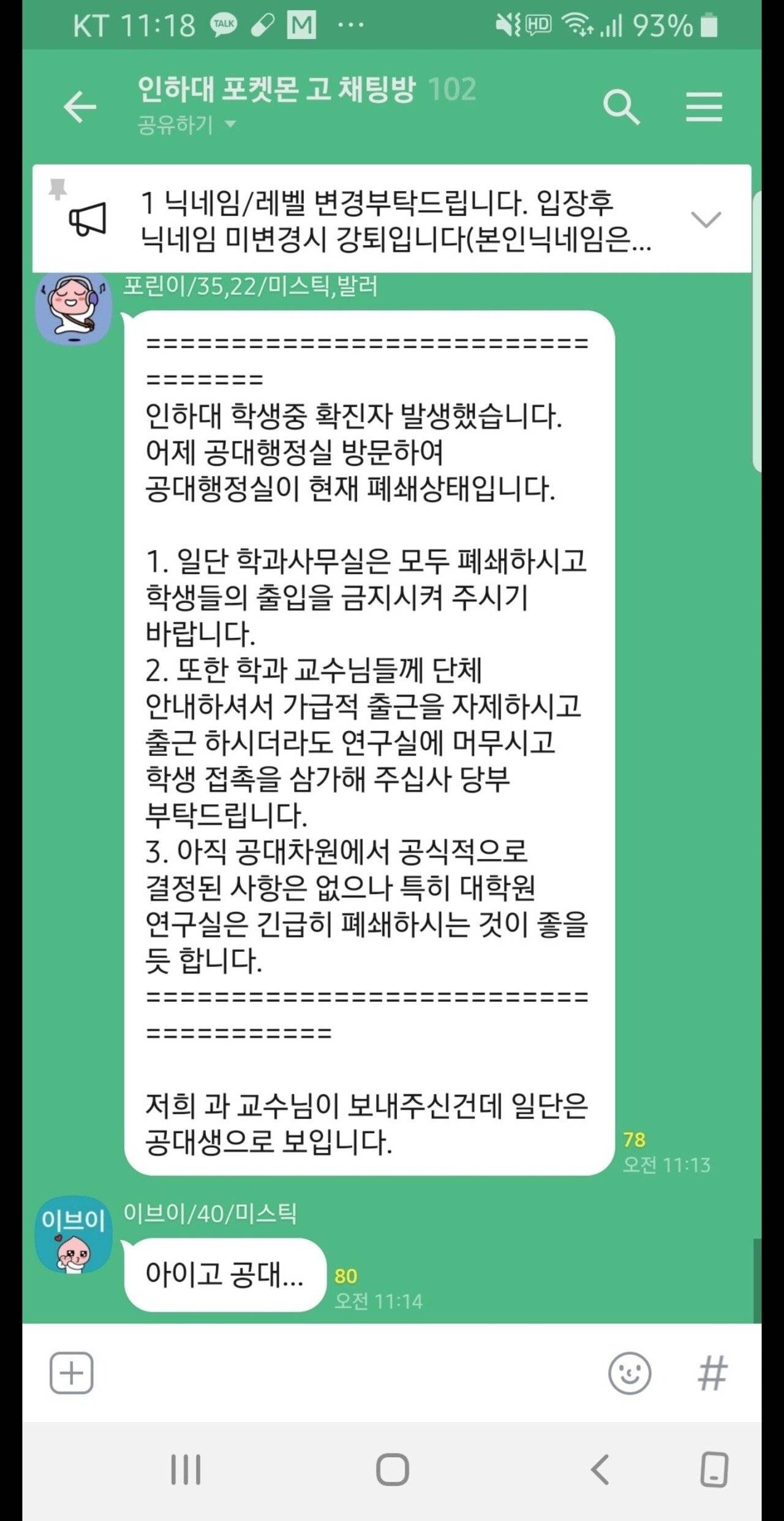Screen dimensions: 784x1521
Task: View 포린이's profile picture
Action: click(73, 308)
